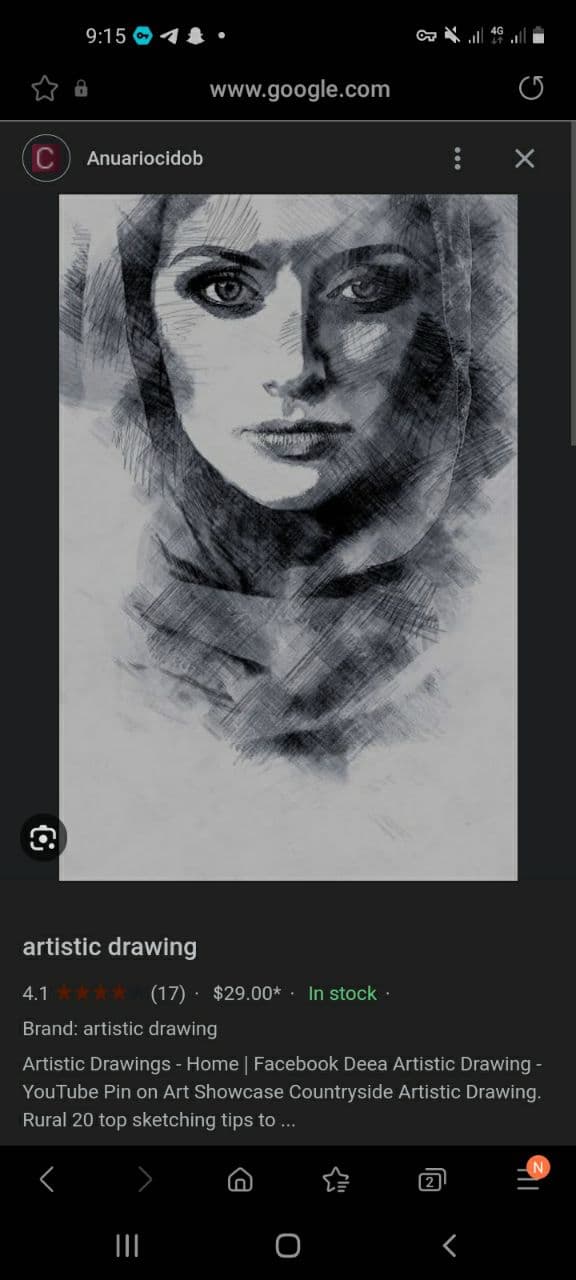This screenshot has height=1280, width=576.
Task: Open the browser bookmarks list
Action: coord(336,1180)
